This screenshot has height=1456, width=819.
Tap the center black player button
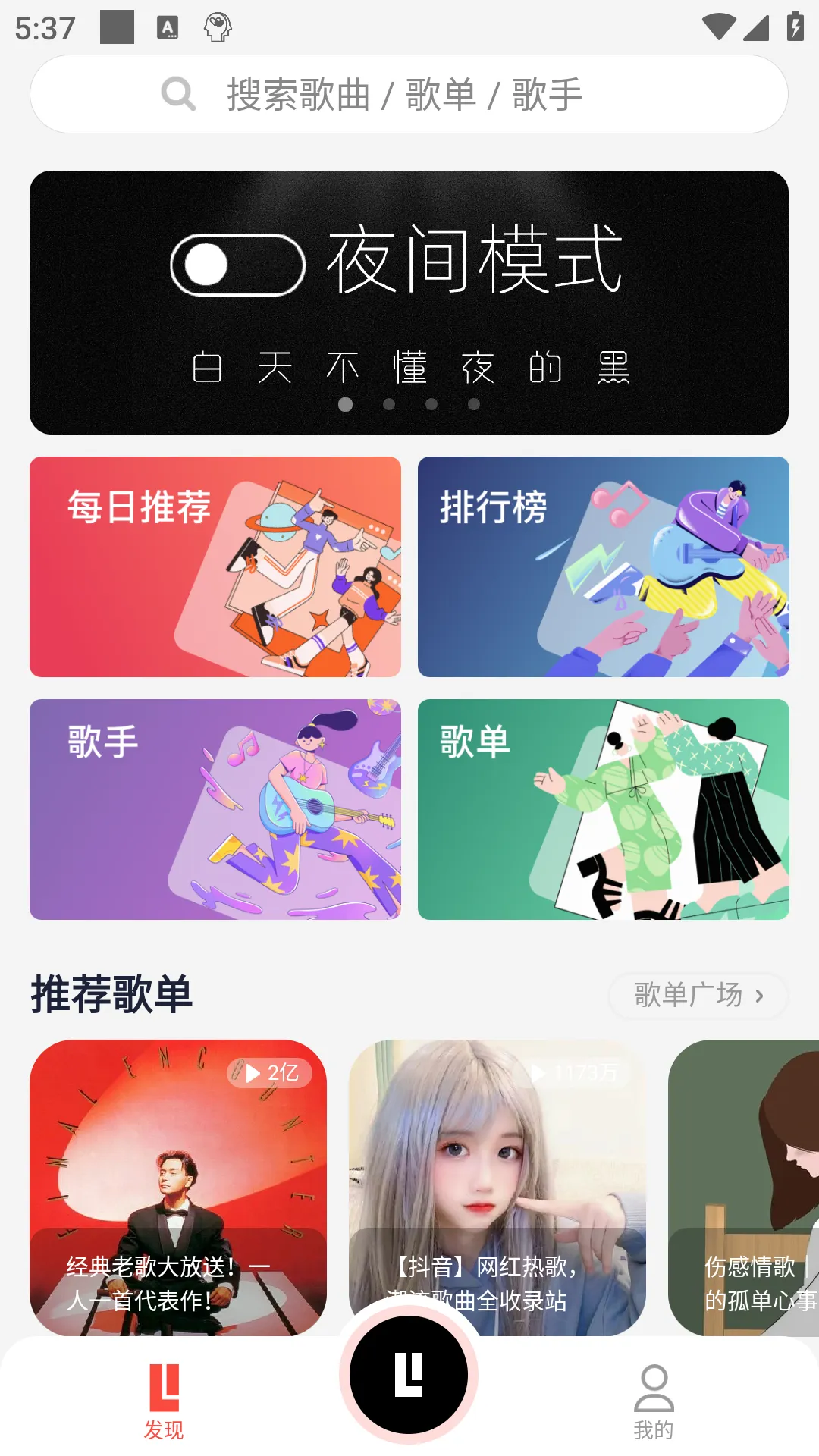click(x=409, y=1374)
